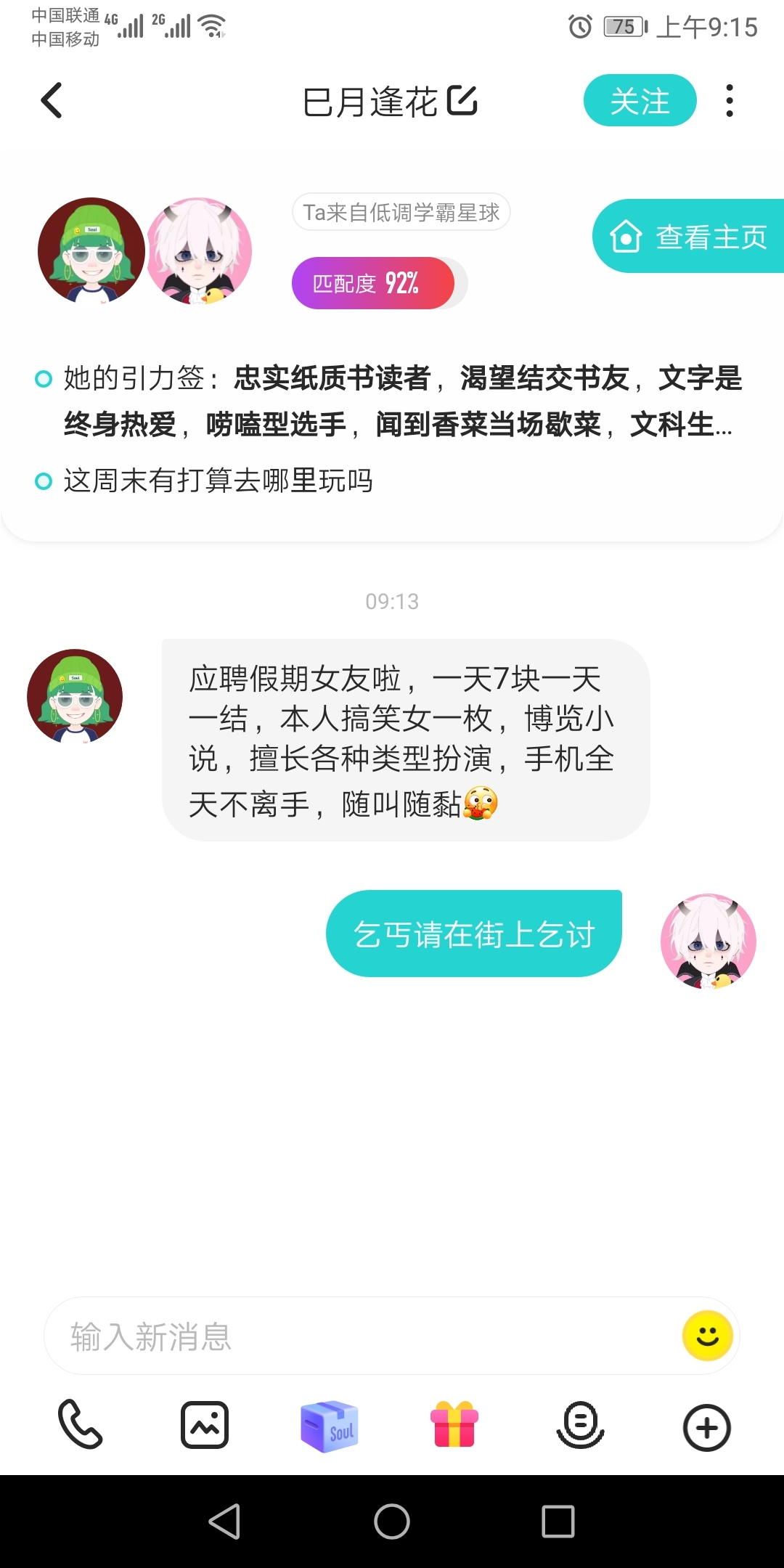Image resolution: width=784 pixels, height=1568 pixels.
Task: Tap the voice message face icon
Action: pyautogui.click(x=580, y=1425)
